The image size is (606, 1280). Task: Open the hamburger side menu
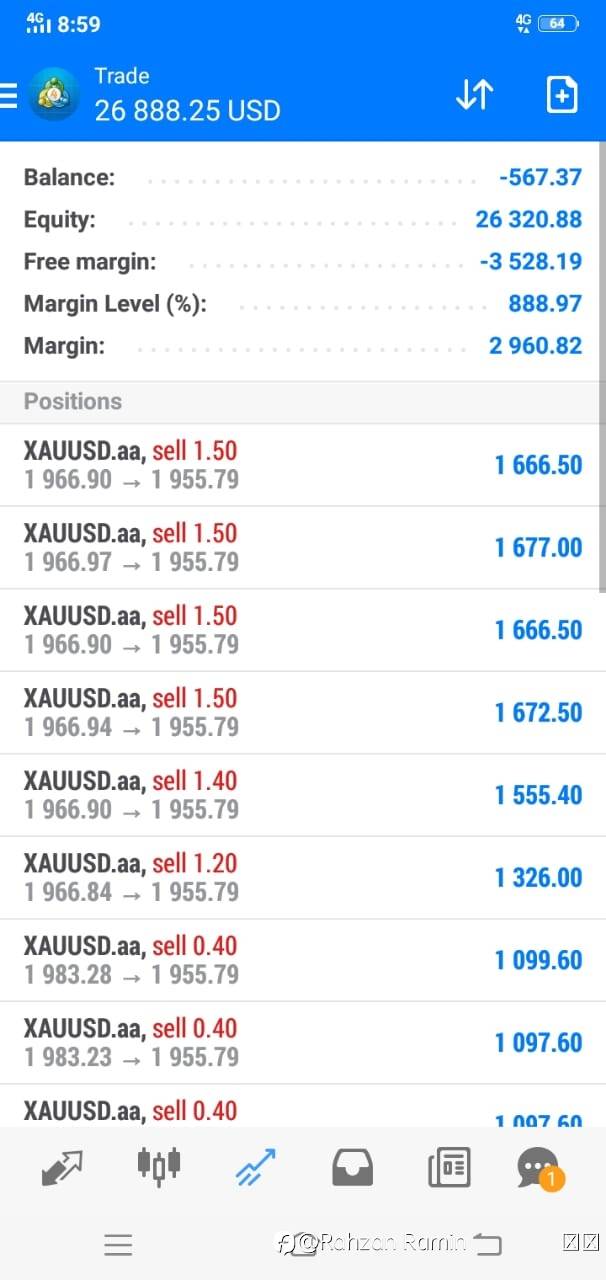click(x=8, y=95)
